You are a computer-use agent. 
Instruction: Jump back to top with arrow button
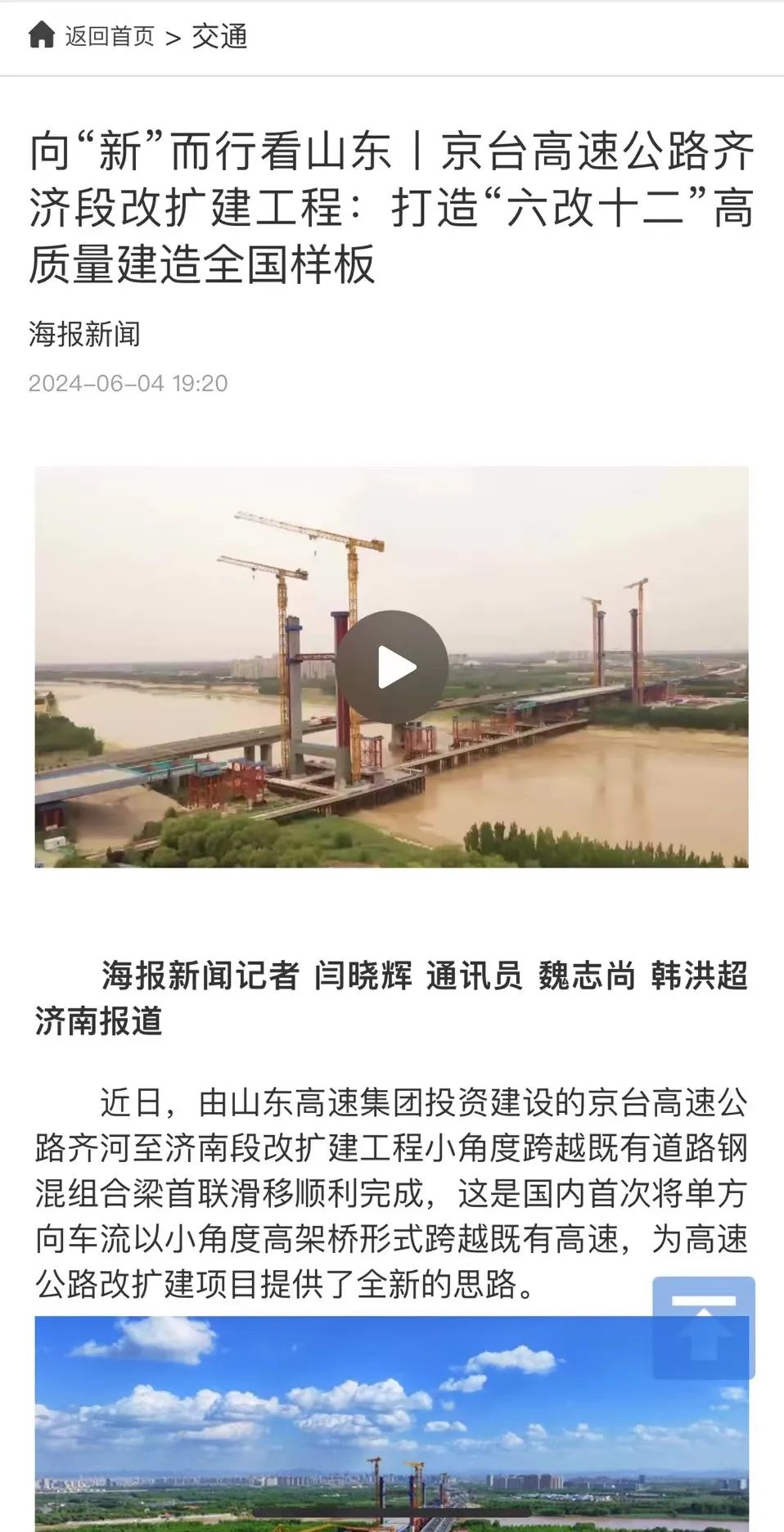pyautogui.click(x=704, y=1327)
